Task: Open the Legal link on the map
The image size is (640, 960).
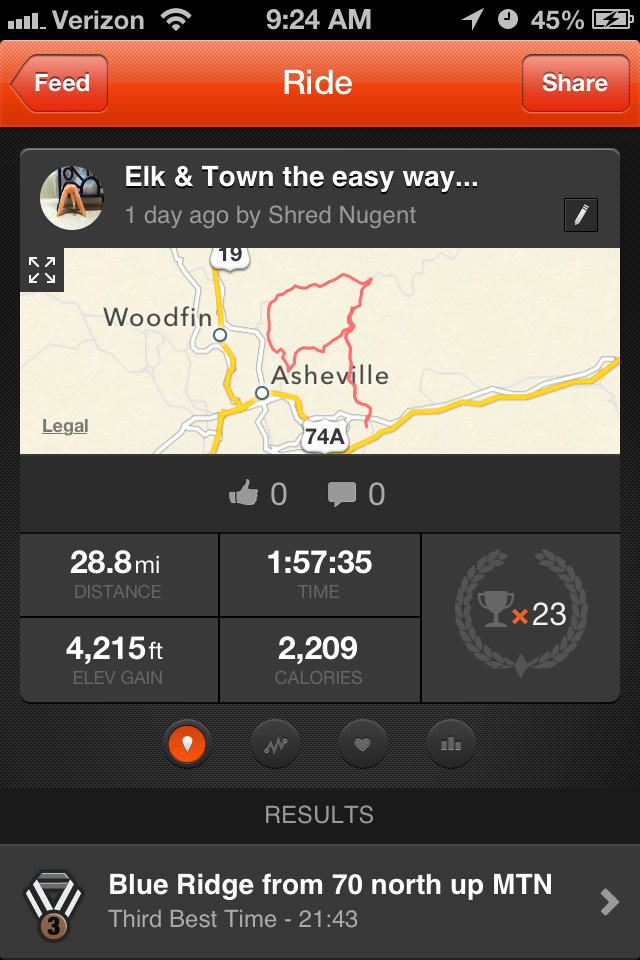Action: [x=65, y=426]
